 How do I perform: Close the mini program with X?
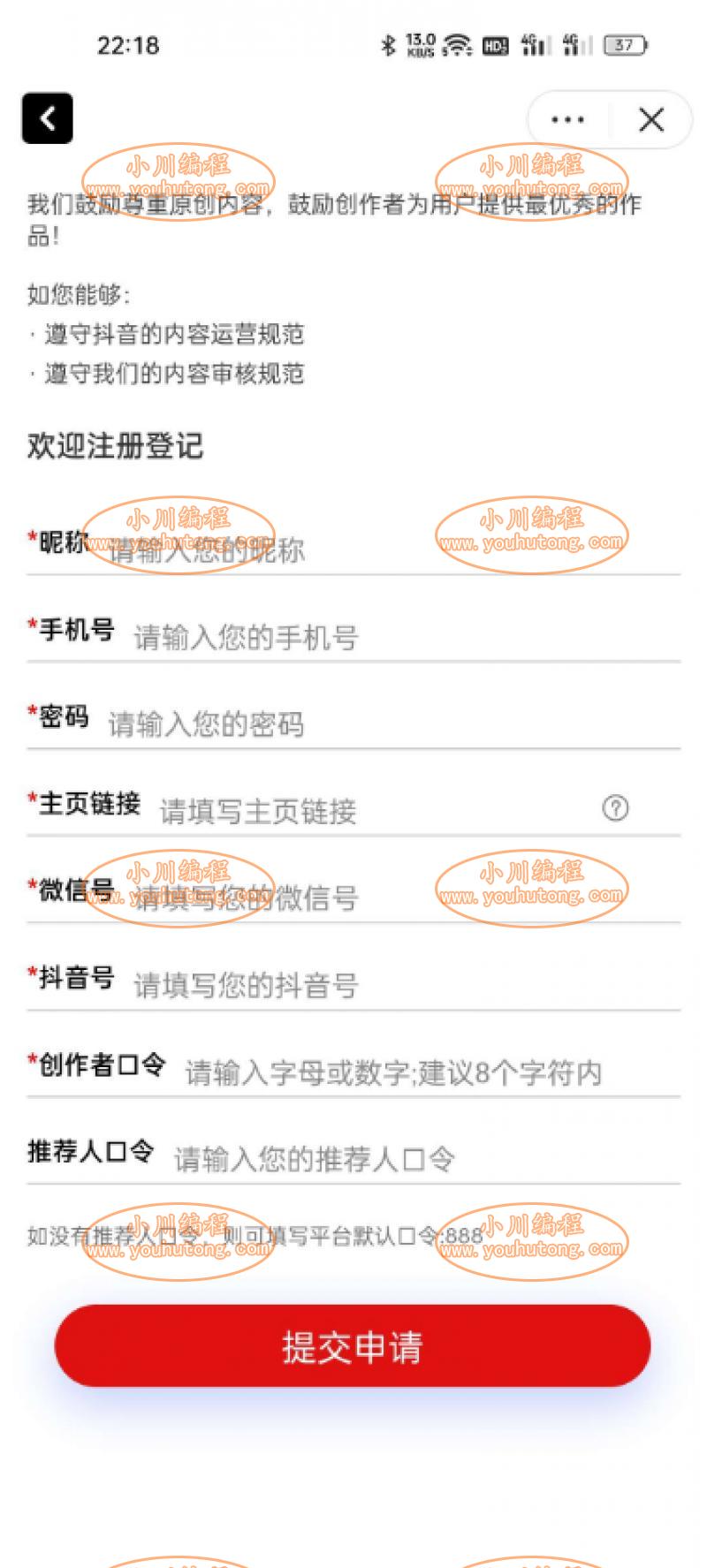(x=651, y=120)
